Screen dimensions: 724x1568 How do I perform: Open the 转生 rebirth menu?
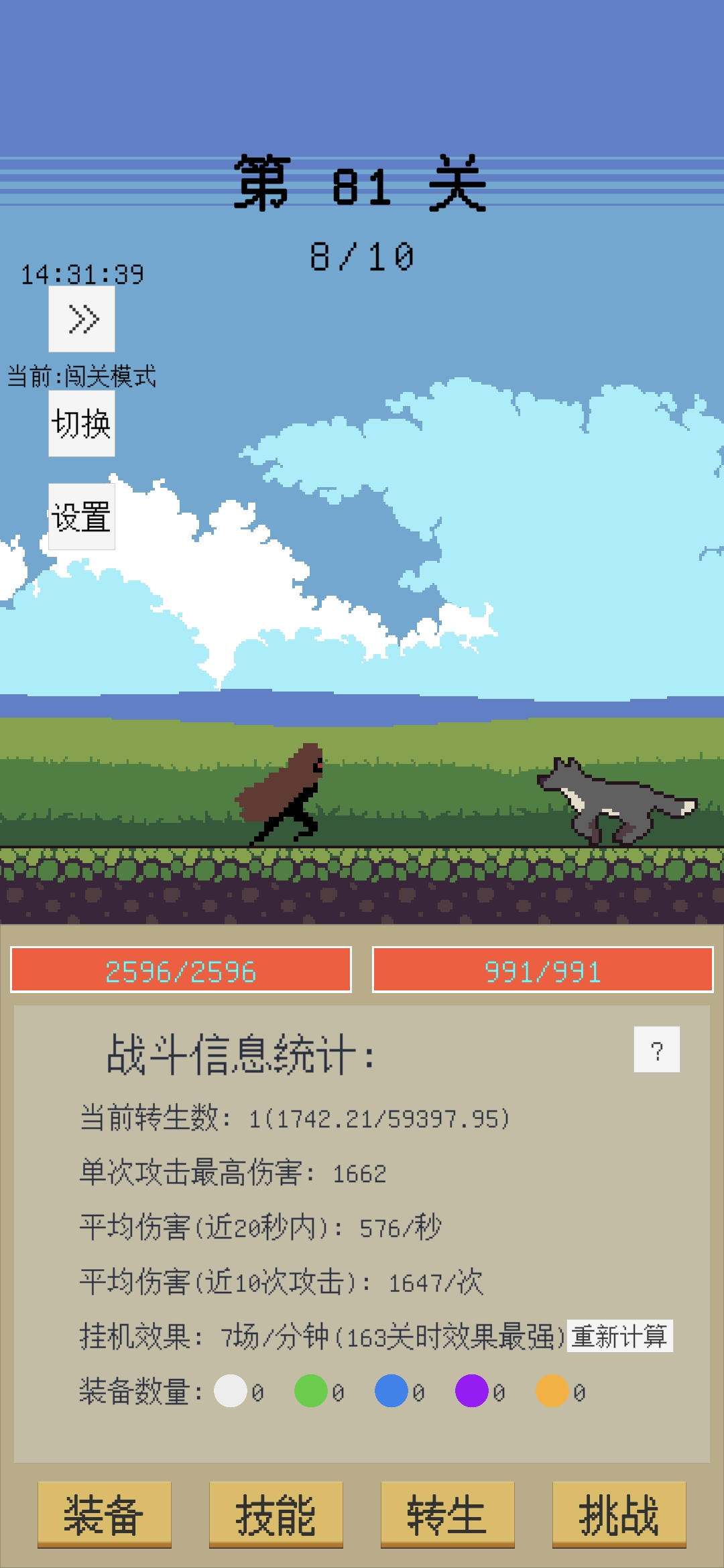click(x=448, y=1514)
